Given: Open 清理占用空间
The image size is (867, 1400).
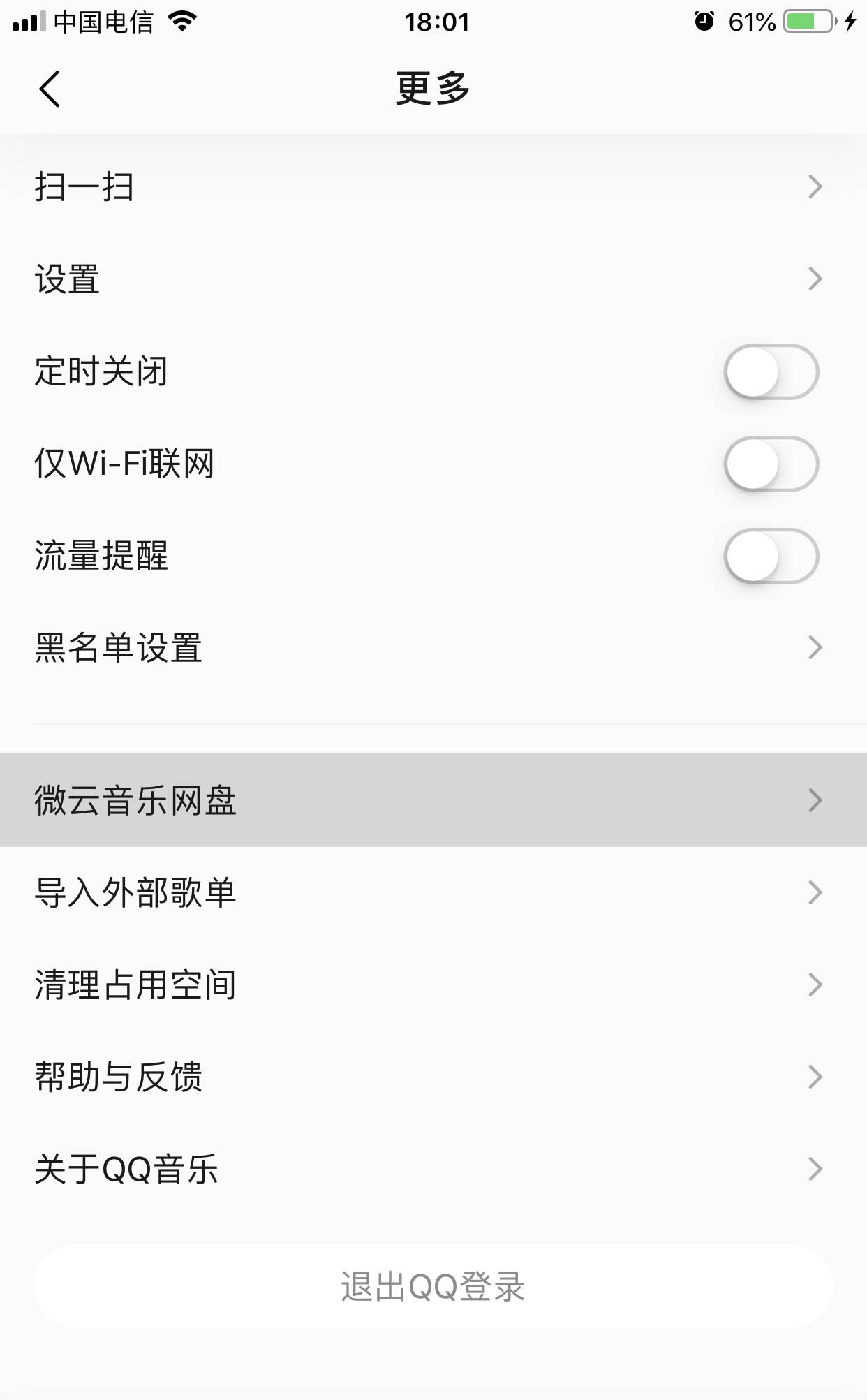Looking at the screenshot, I should point(433,985).
